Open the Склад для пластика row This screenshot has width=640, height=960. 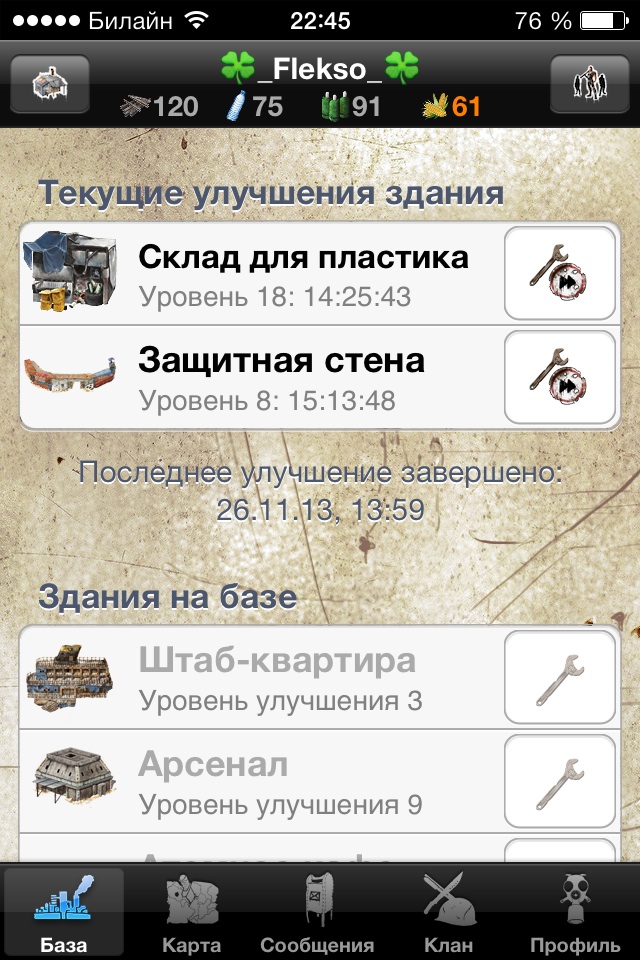click(x=262, y=273)
